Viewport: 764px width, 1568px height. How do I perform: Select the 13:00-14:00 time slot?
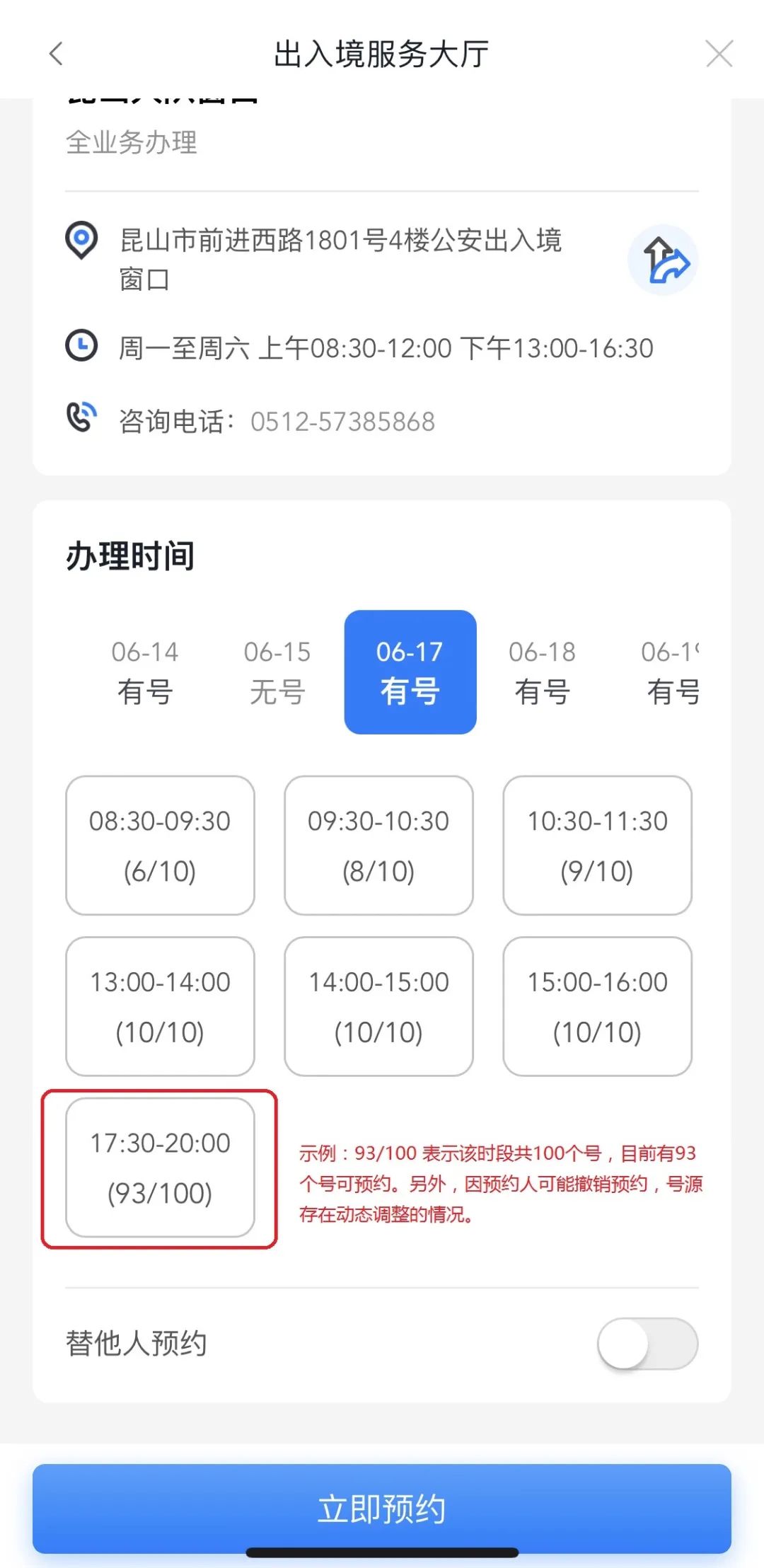tap(160, 1006)
